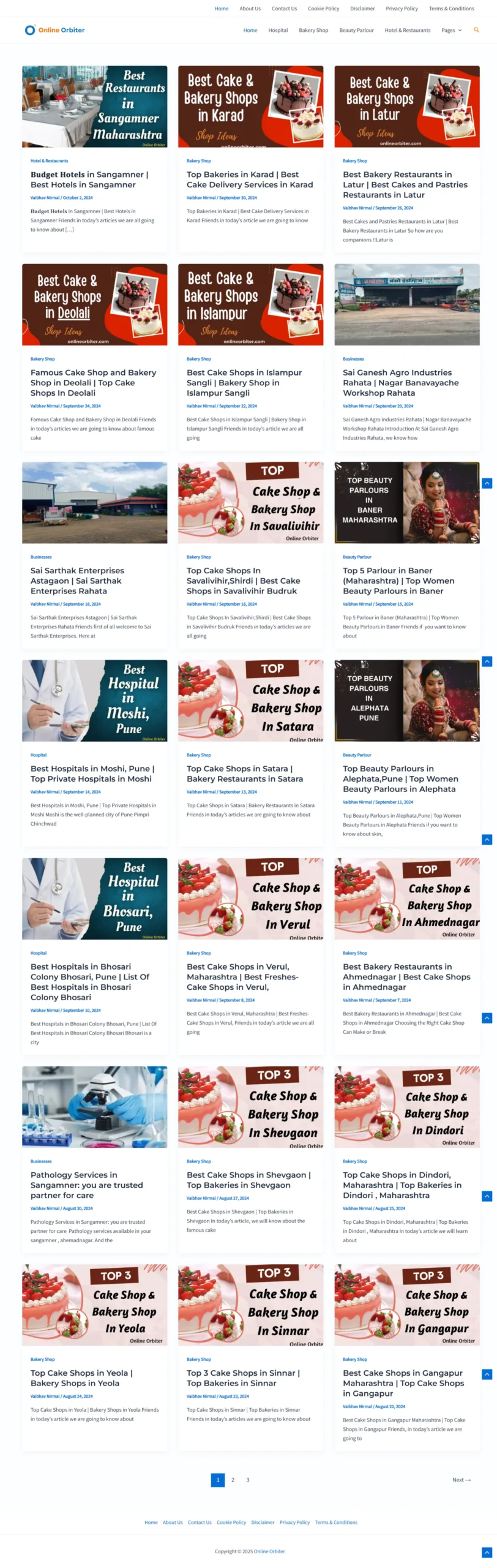Expand the Pages dropdown menu

click(x=452, y=30)
